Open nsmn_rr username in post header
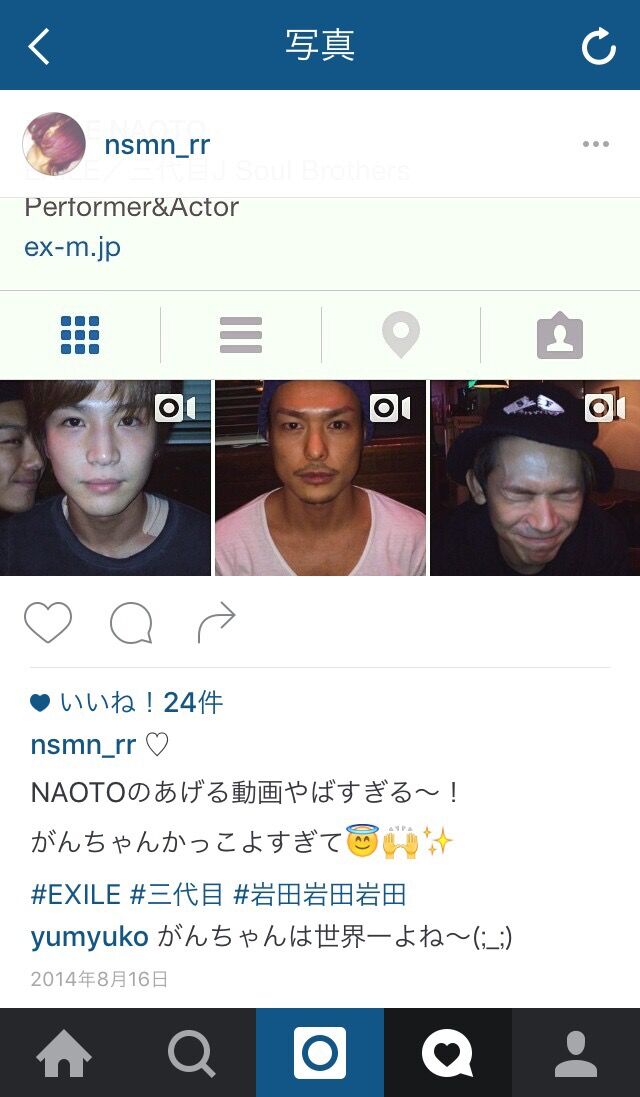Viewport: 640px width, 1097px height. 157,145
